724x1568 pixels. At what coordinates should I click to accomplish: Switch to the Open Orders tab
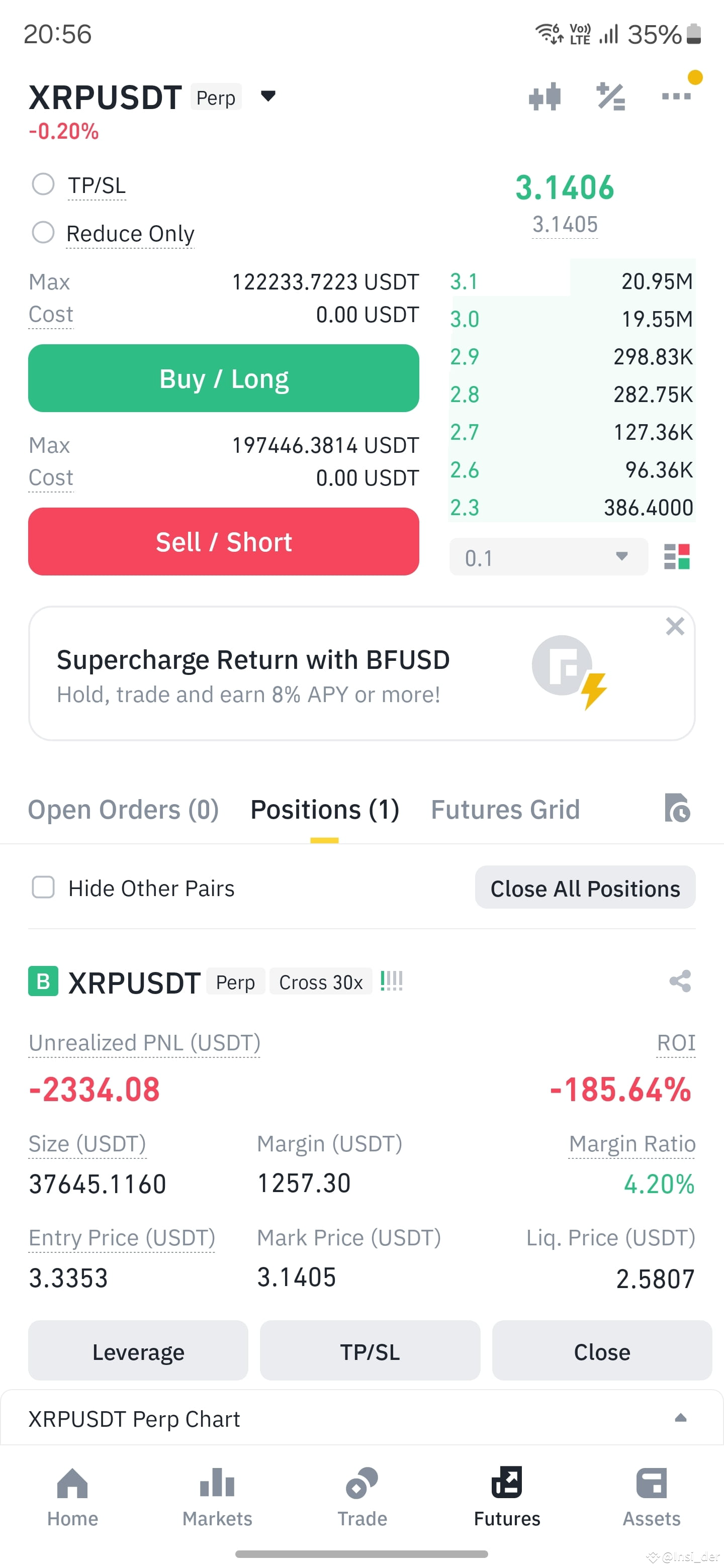(124, 810)
